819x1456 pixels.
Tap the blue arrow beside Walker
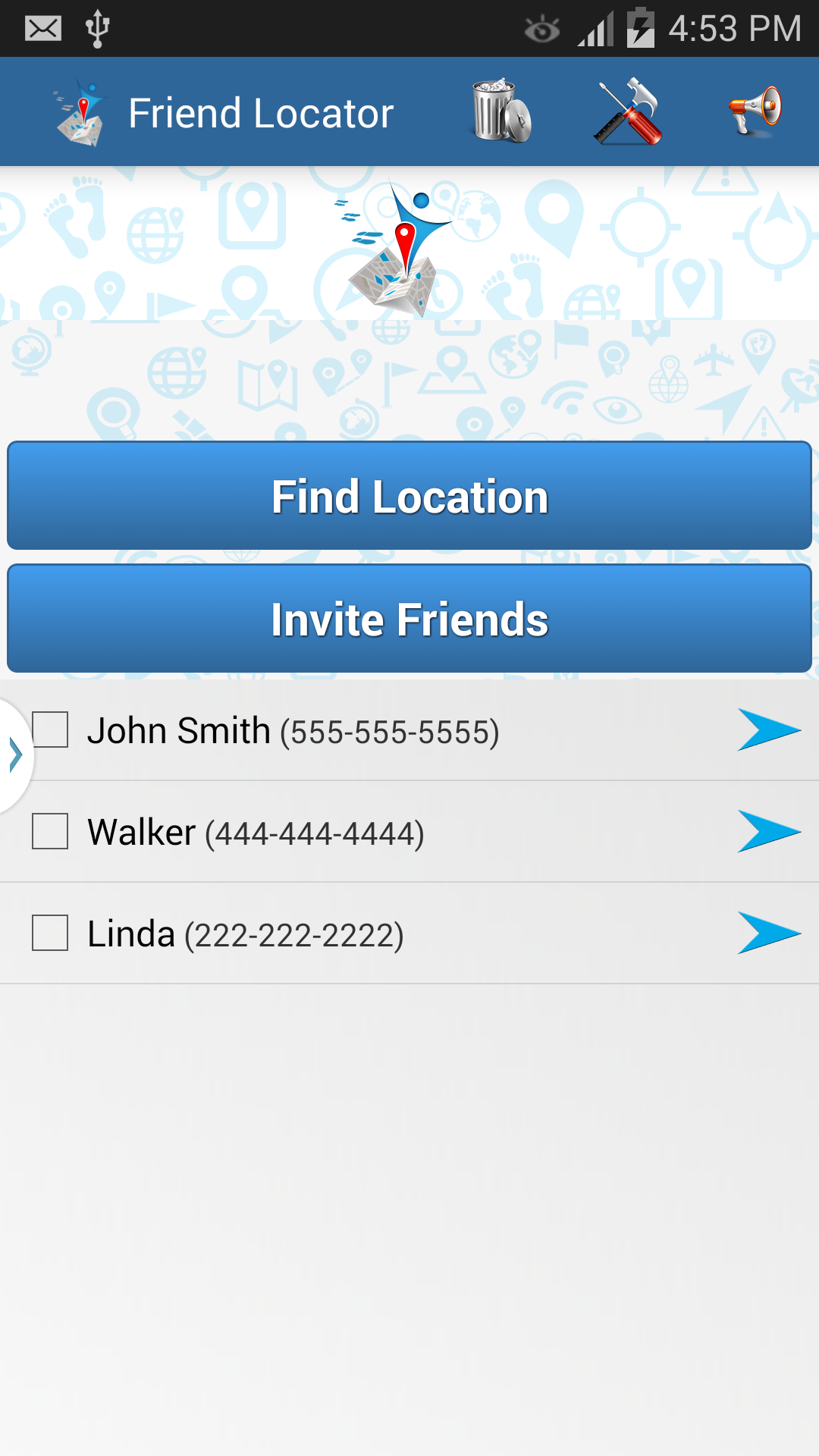(768, 831)
